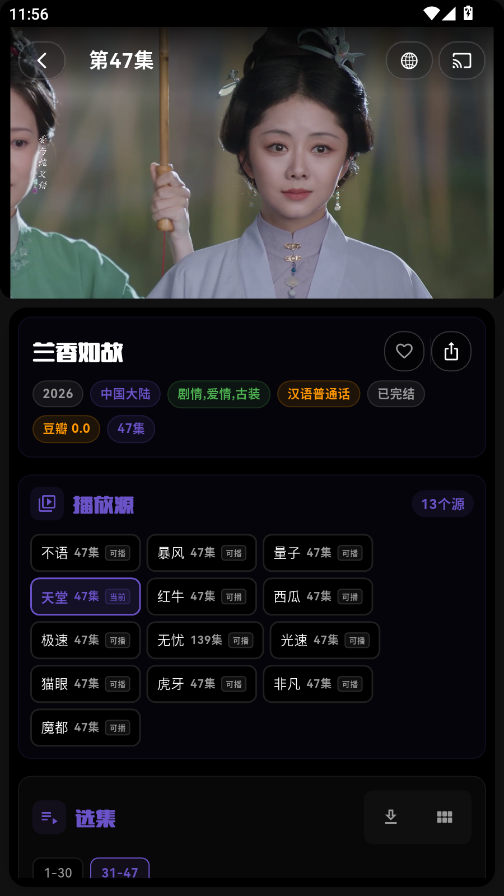
Task: Choose the 光速 source
Action: point(325,640)
